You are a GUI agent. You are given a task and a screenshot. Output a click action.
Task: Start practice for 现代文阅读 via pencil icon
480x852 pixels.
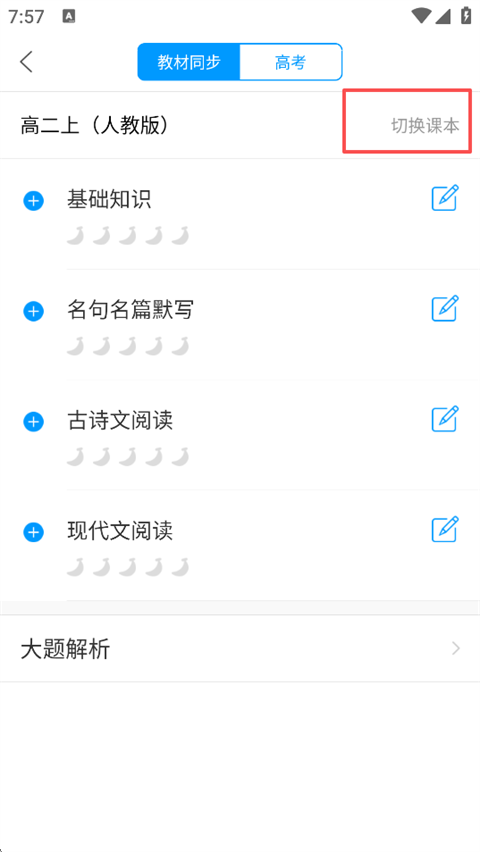(x=445, y=529)
